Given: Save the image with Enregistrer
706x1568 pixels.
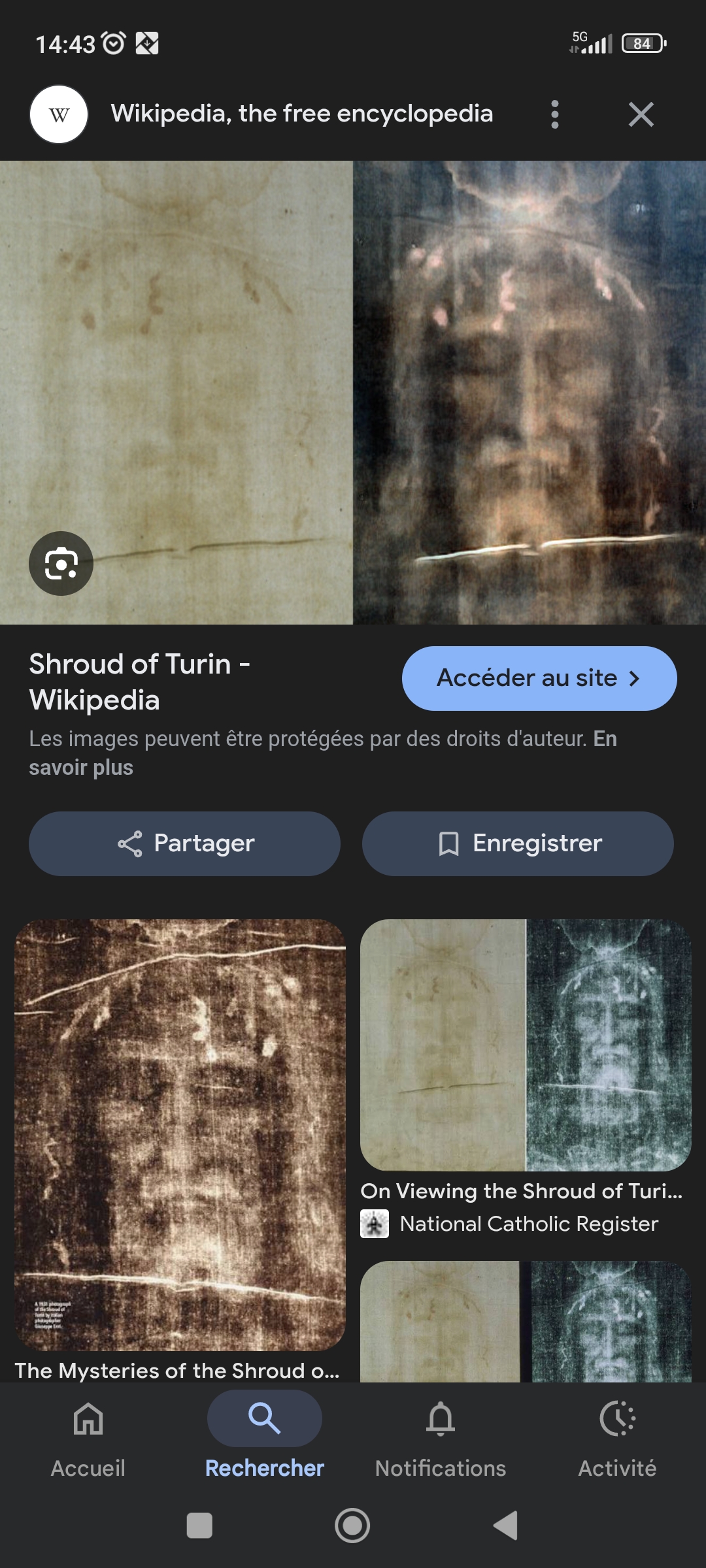Looking at the screenshot, I should 518,843.
